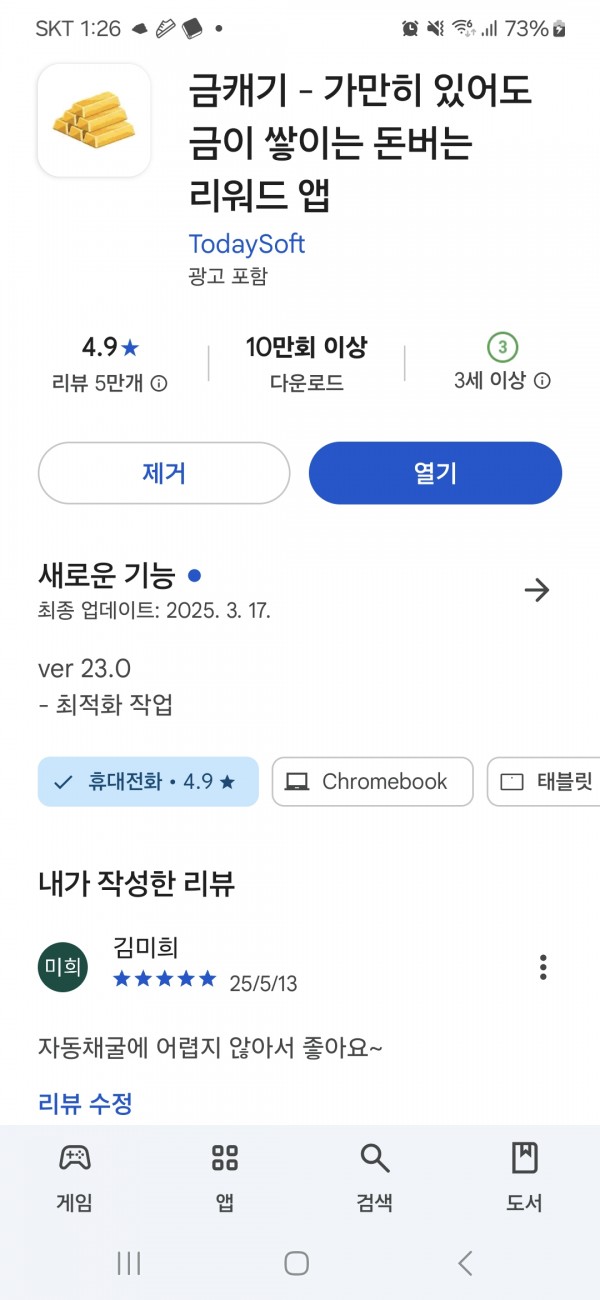Select the Chromebook device chip

click(x=372, y=782)
